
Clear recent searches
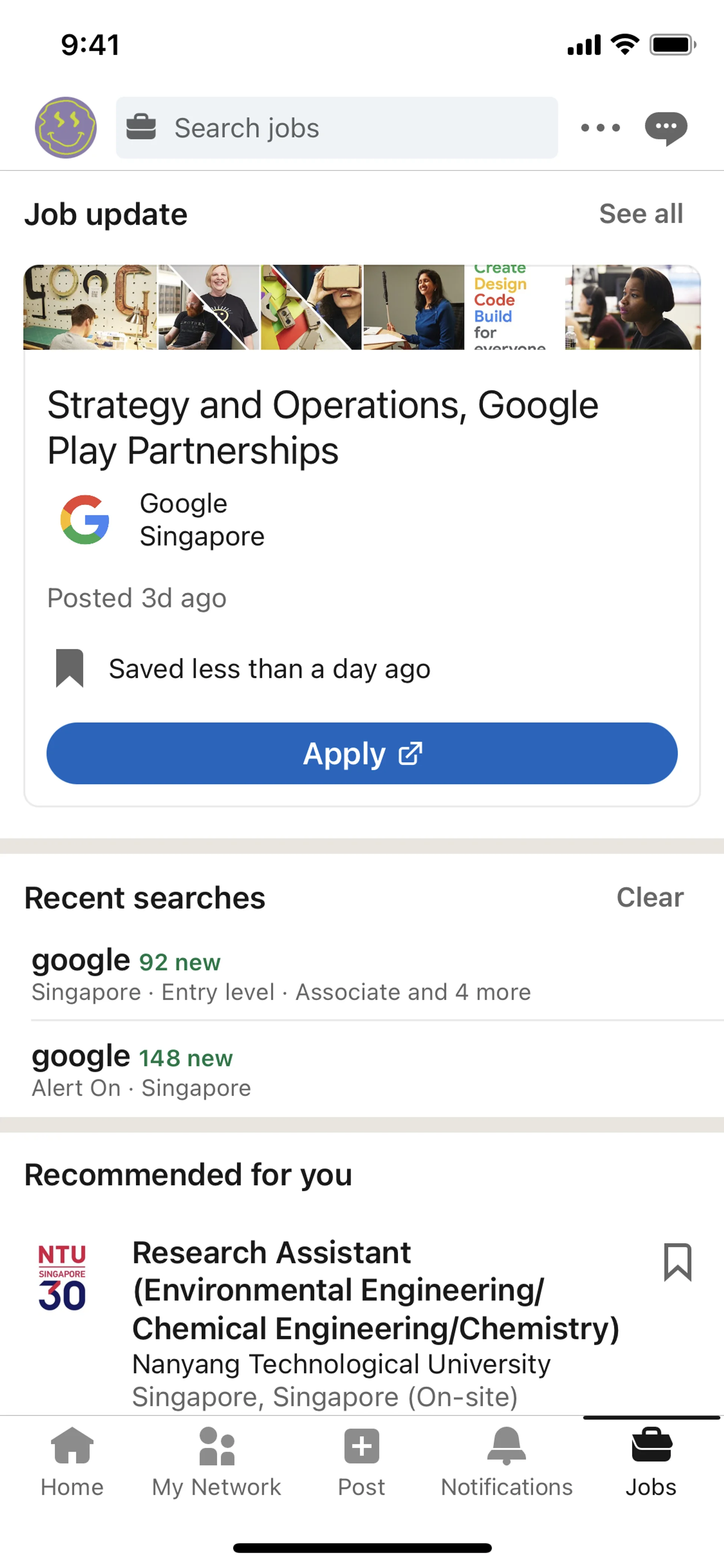pyautogui.click(x=649, y=897)
